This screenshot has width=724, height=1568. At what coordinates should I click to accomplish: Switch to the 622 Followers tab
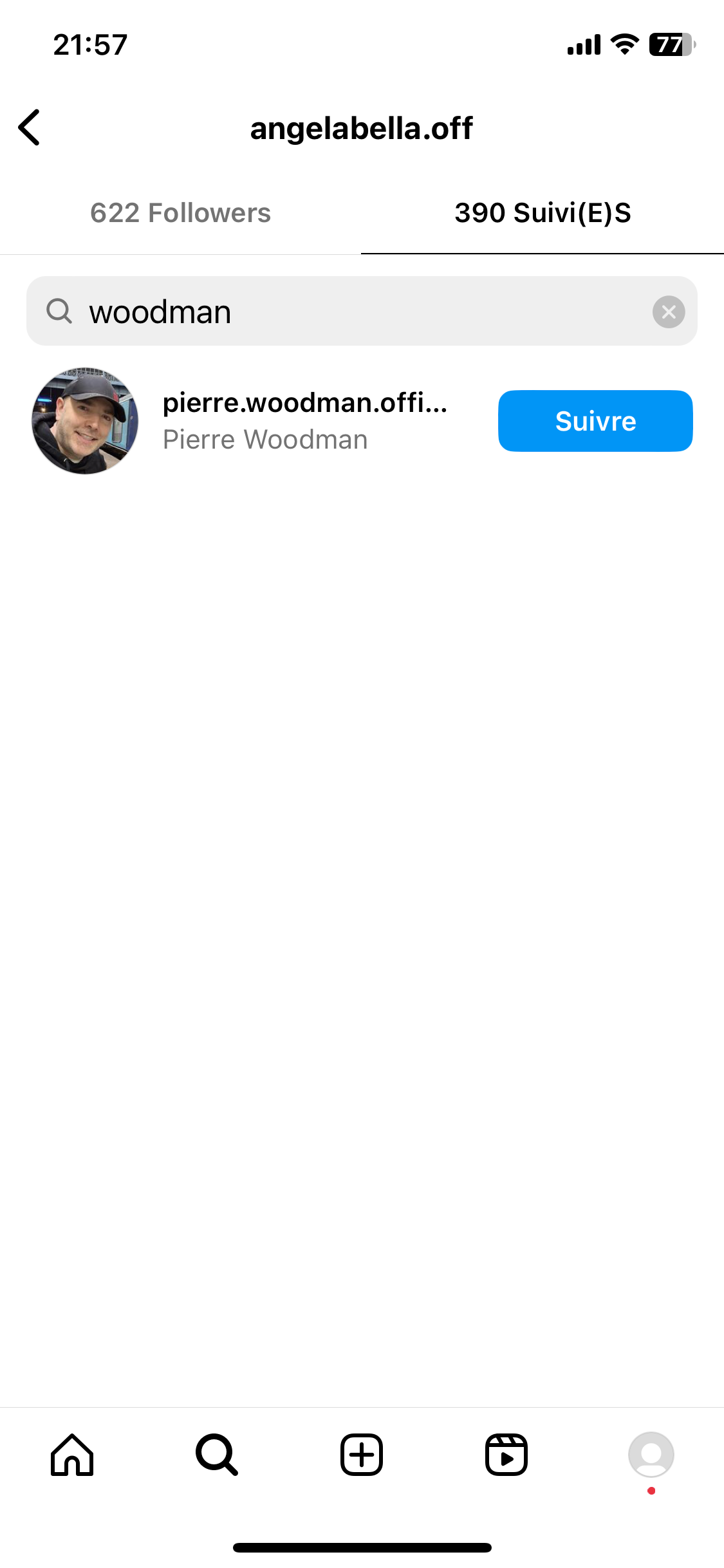click(x=180, y=213)
